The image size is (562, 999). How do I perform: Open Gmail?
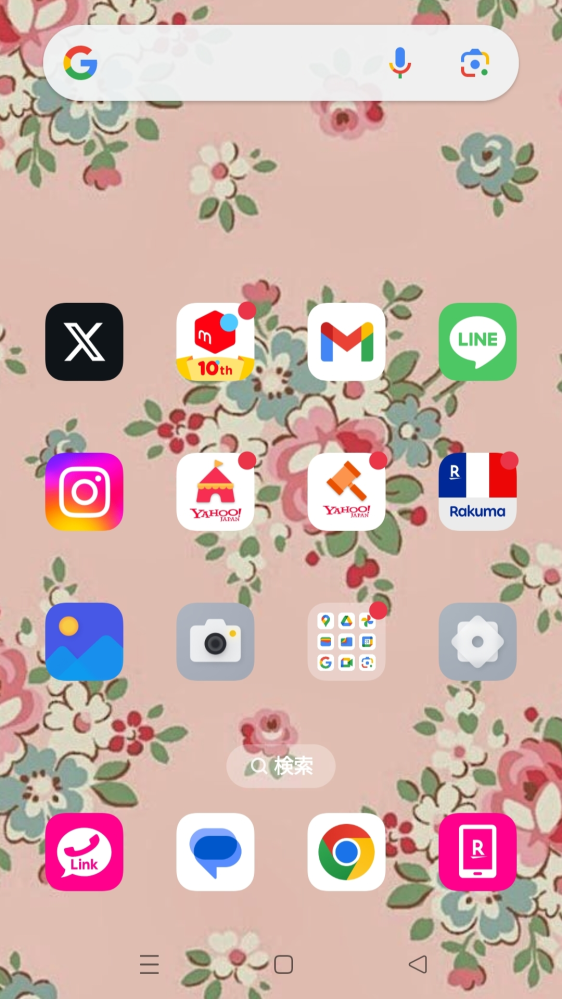click(347, 341)
